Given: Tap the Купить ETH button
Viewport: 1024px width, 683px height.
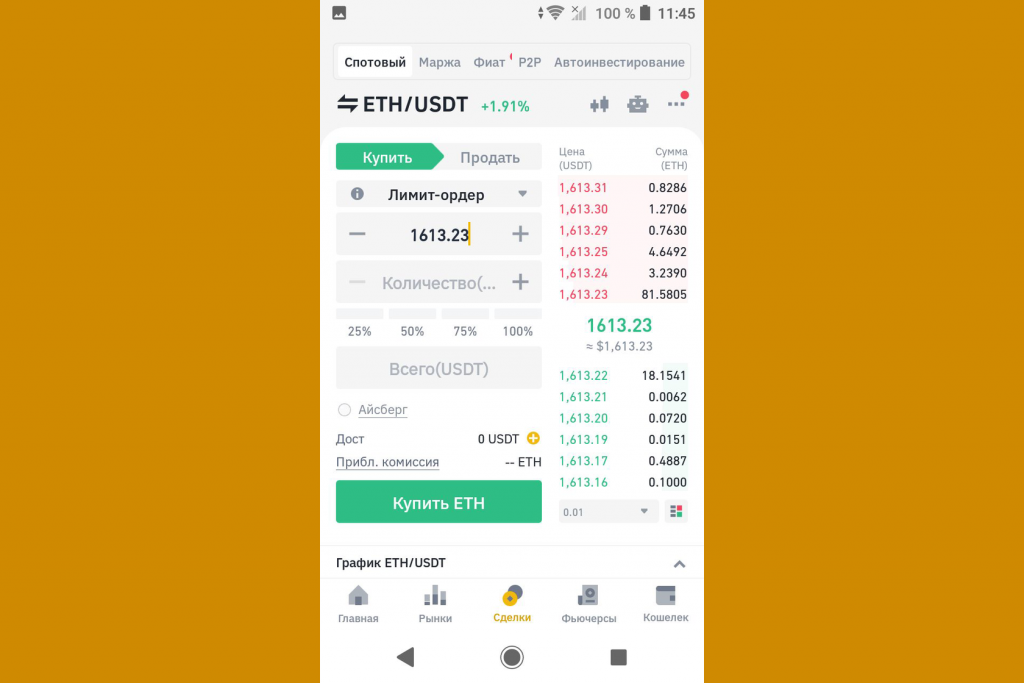Looking at the screenshot, I should [x=439, y=502].
